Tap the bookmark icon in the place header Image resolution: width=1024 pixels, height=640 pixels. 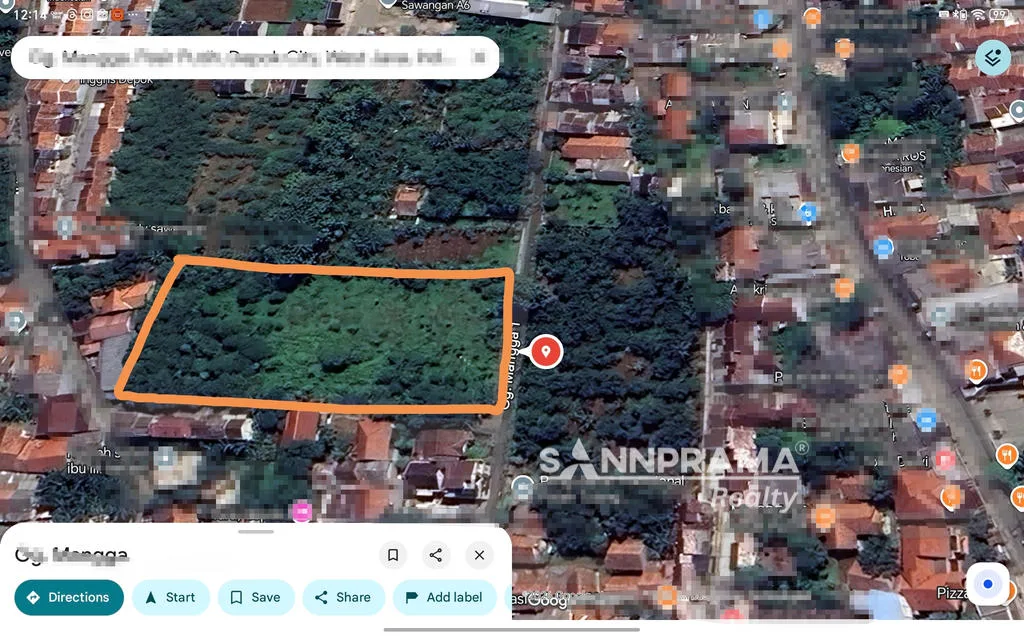click(393, 555)
